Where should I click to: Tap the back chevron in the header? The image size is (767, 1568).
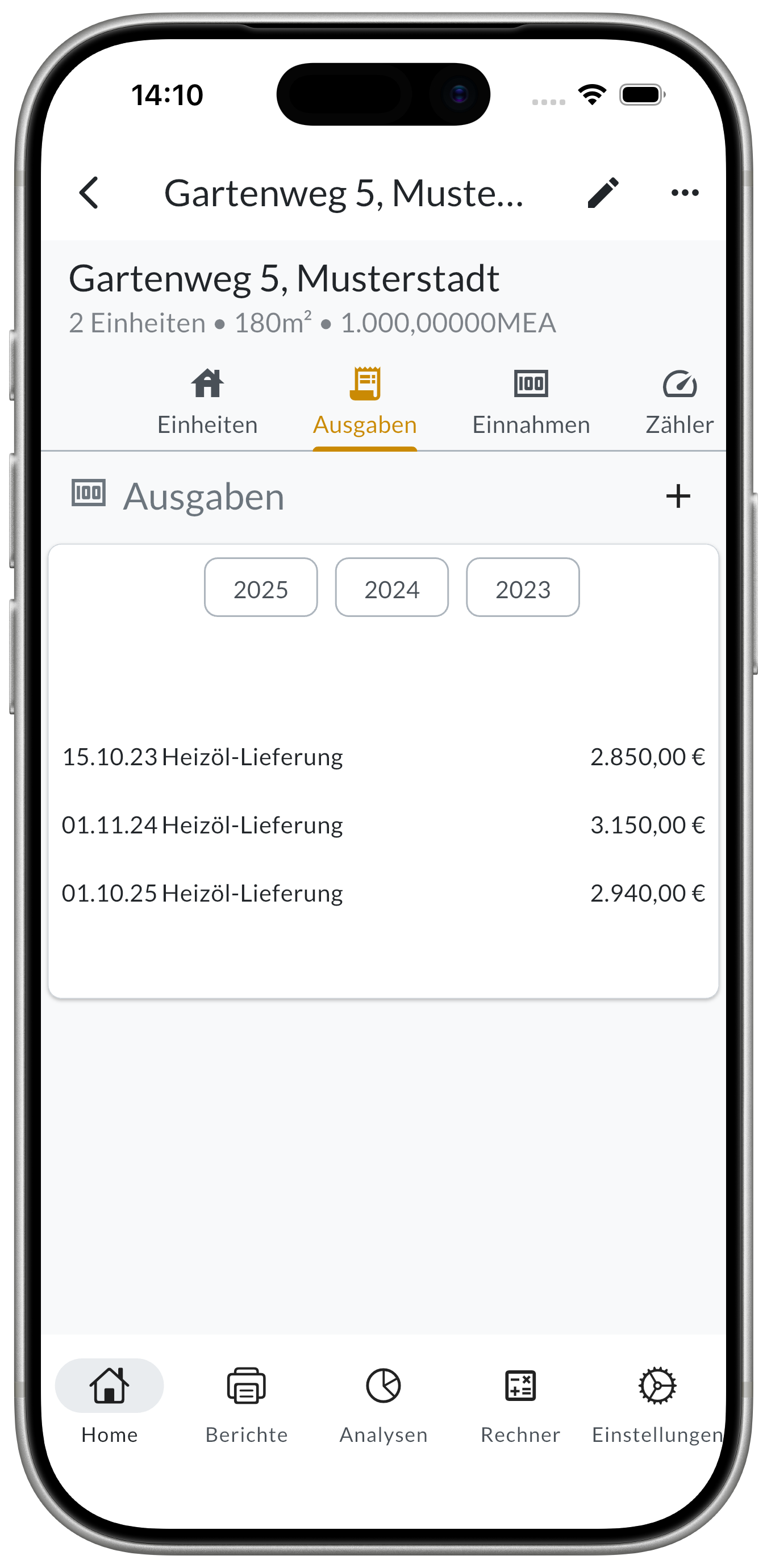(89, 193)
